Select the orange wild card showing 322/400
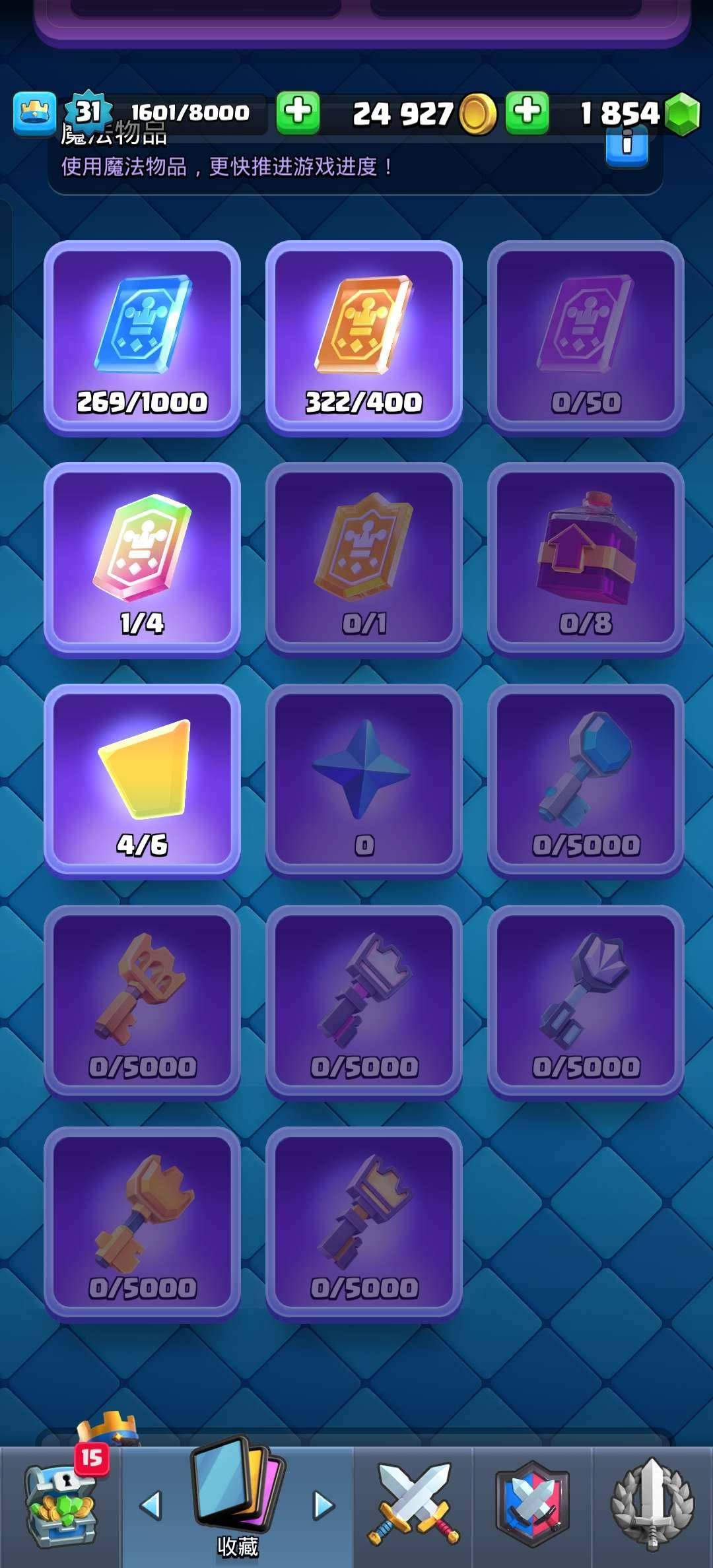 click(364, 338)
